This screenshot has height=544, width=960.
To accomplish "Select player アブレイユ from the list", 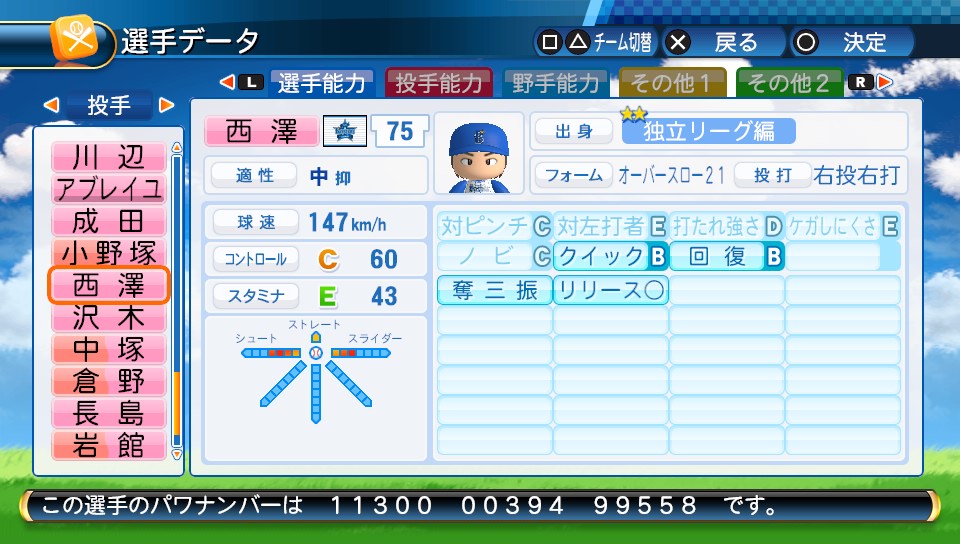I will coord(109,189).
